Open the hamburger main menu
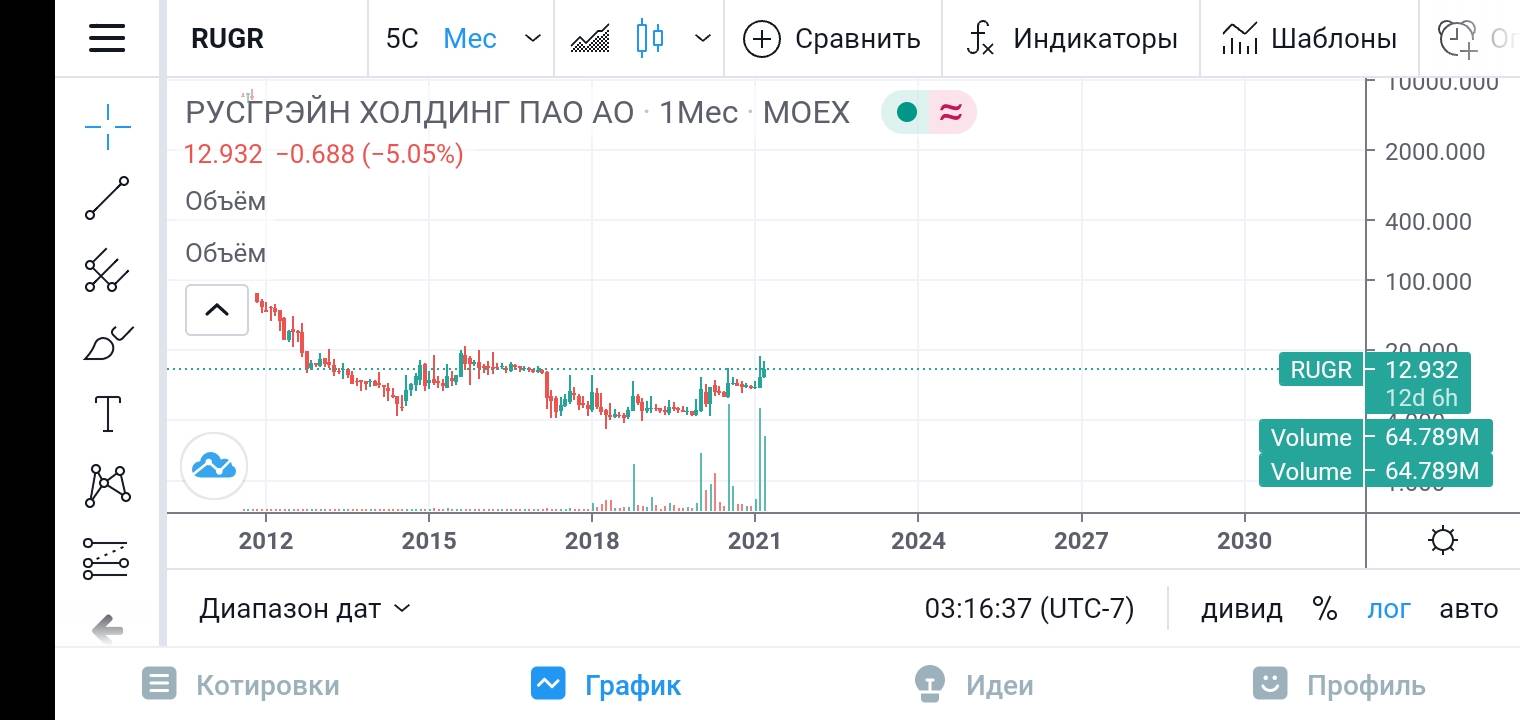1520x720 pixels. coord(107,38)
